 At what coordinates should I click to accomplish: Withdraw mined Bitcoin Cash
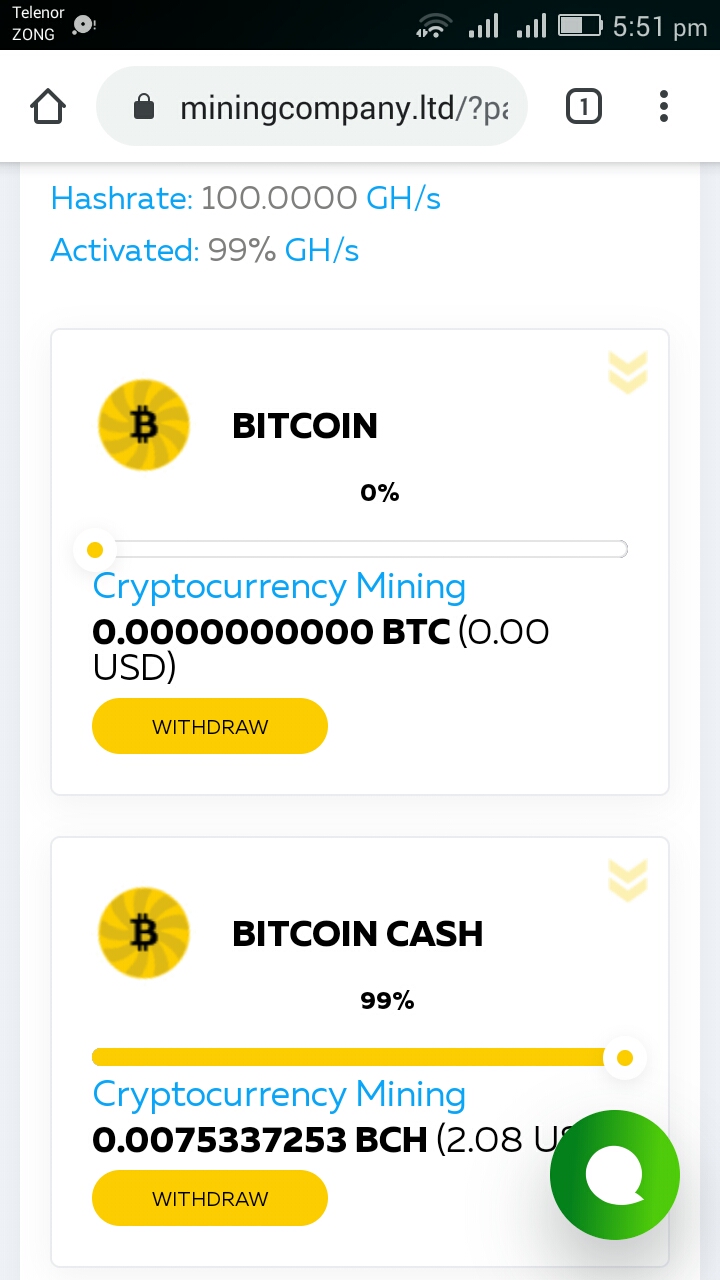click(210, 1198)
